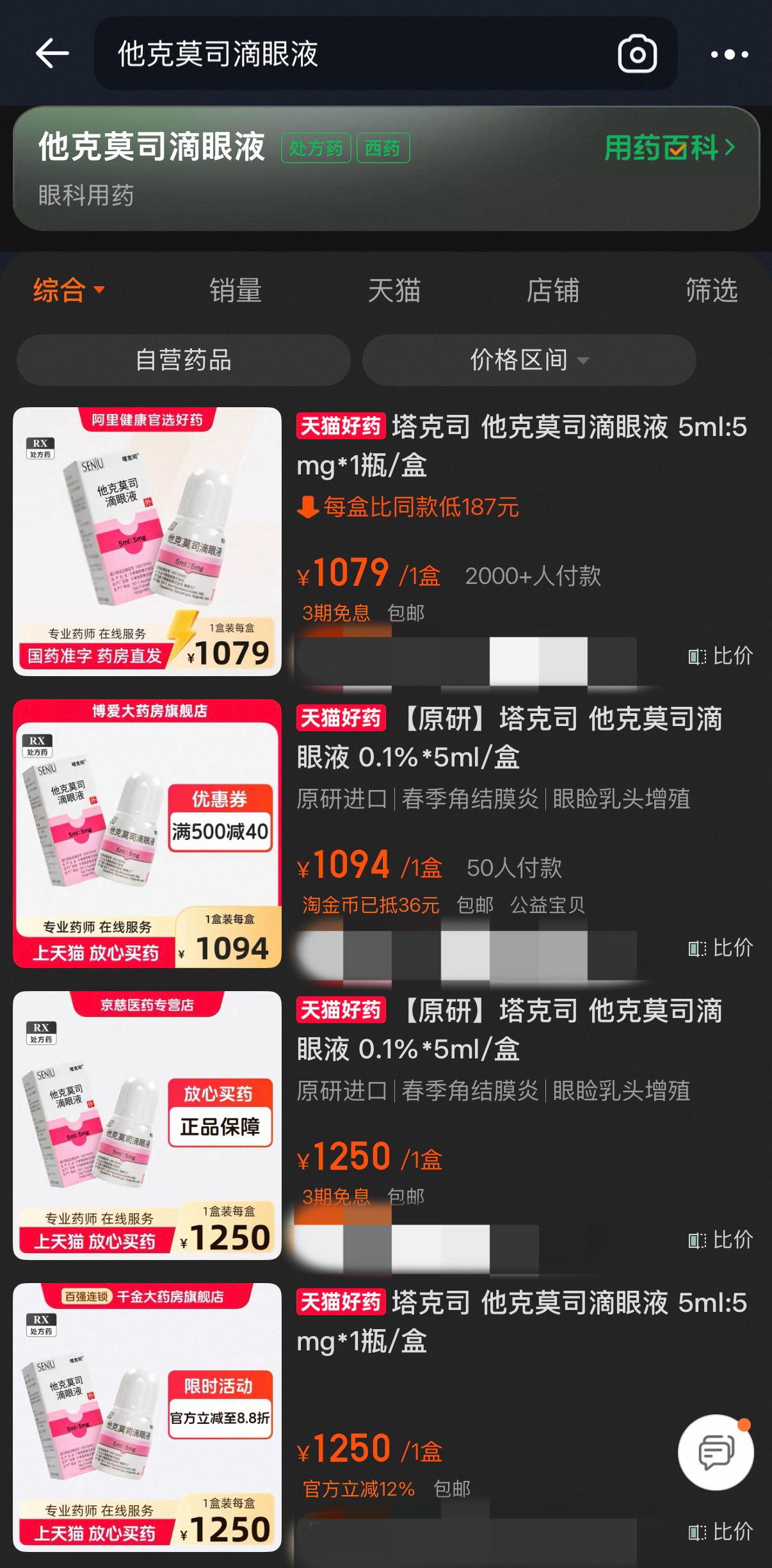Tap 比价 on the 京慈医药专营店 listing
This screenshot has height=1568, width=772.
pyautogui.click(x=721, y=1240)
